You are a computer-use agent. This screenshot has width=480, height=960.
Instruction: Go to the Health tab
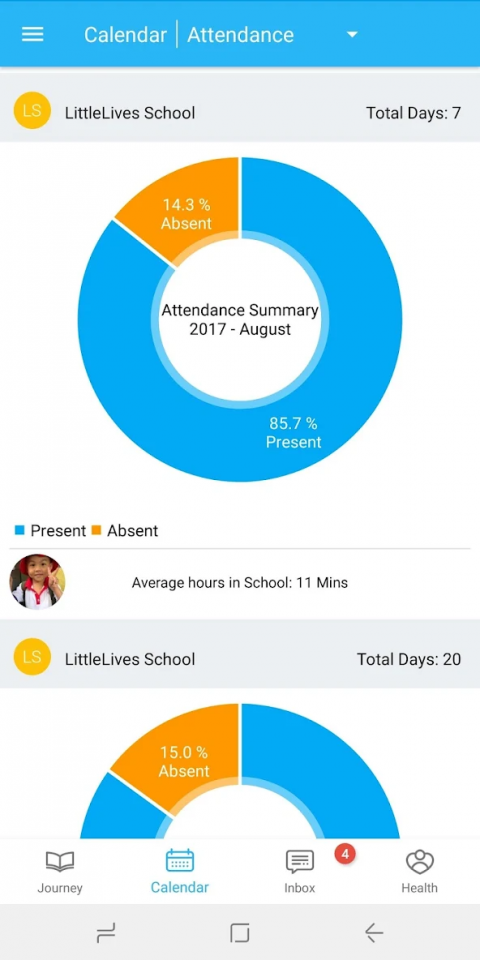coord(419,871)
